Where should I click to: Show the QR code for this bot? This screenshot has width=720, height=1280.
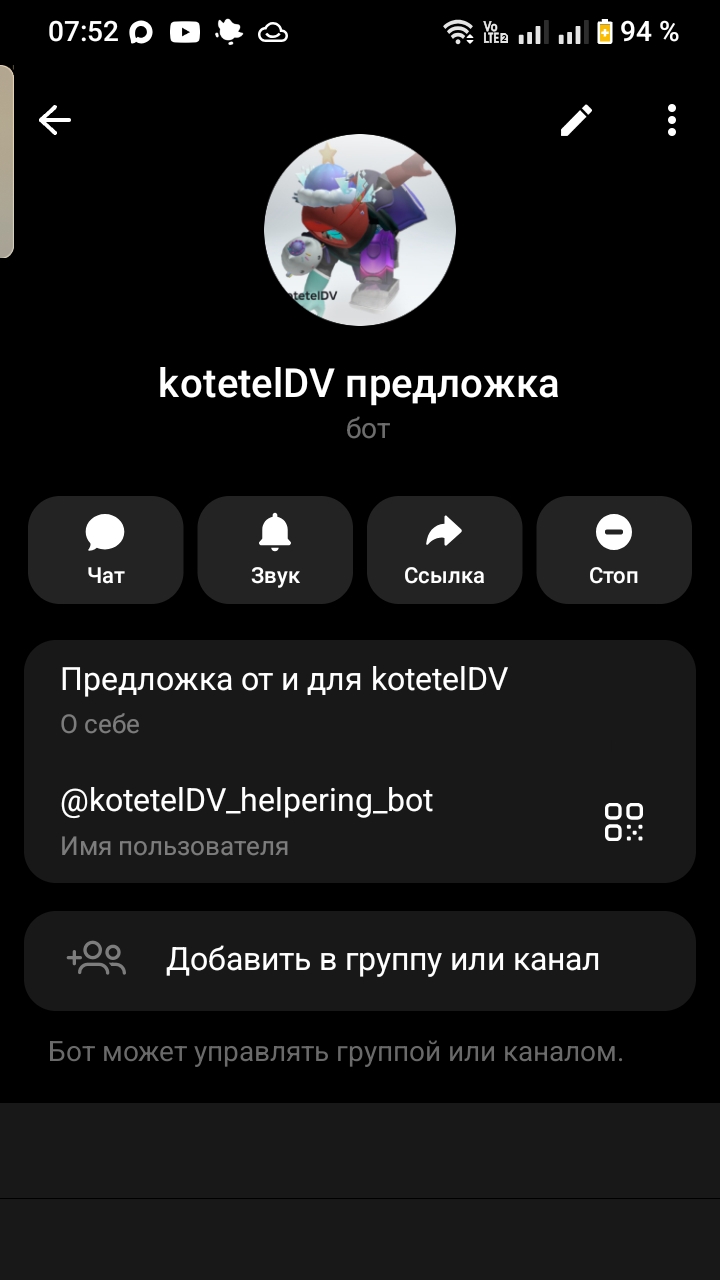624,822
